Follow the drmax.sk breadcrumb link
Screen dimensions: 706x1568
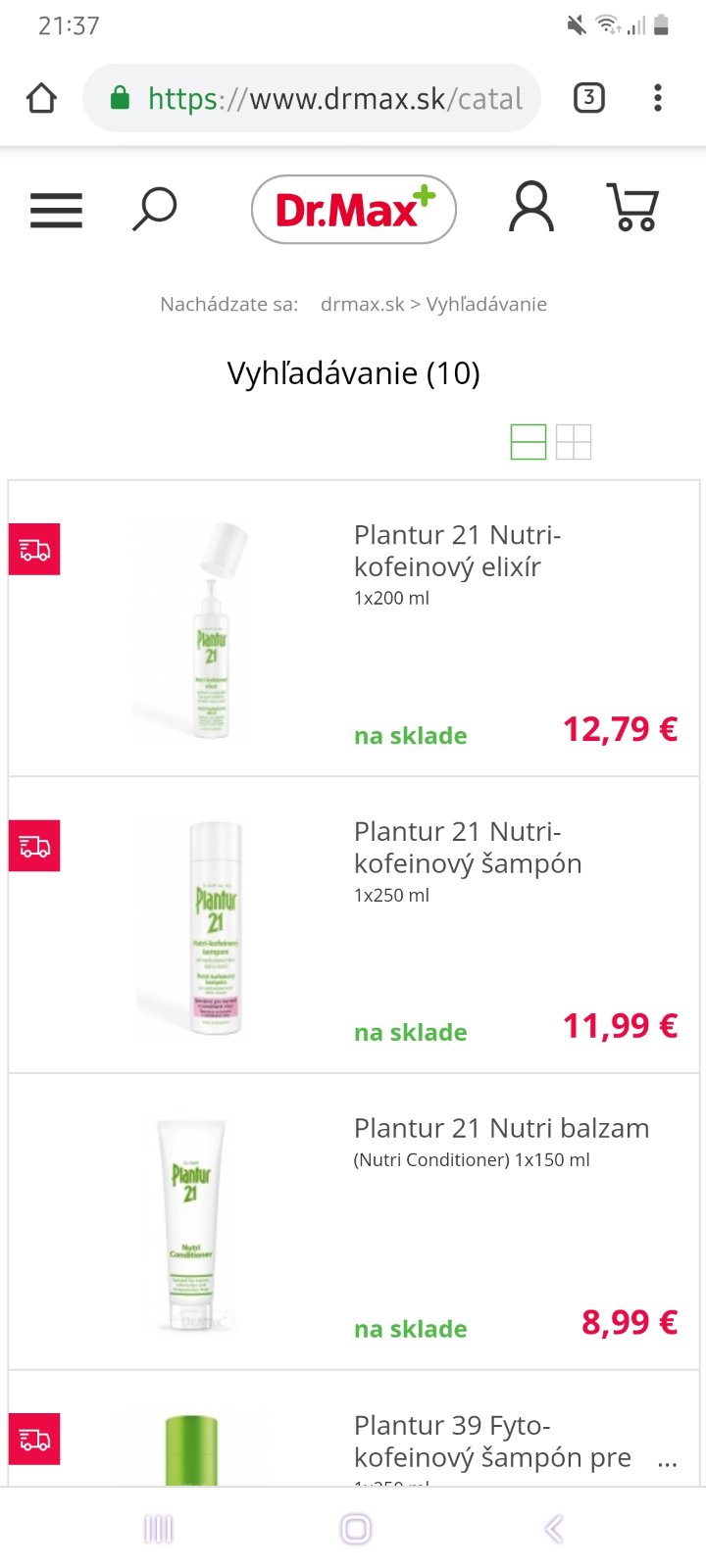point(362,304)
